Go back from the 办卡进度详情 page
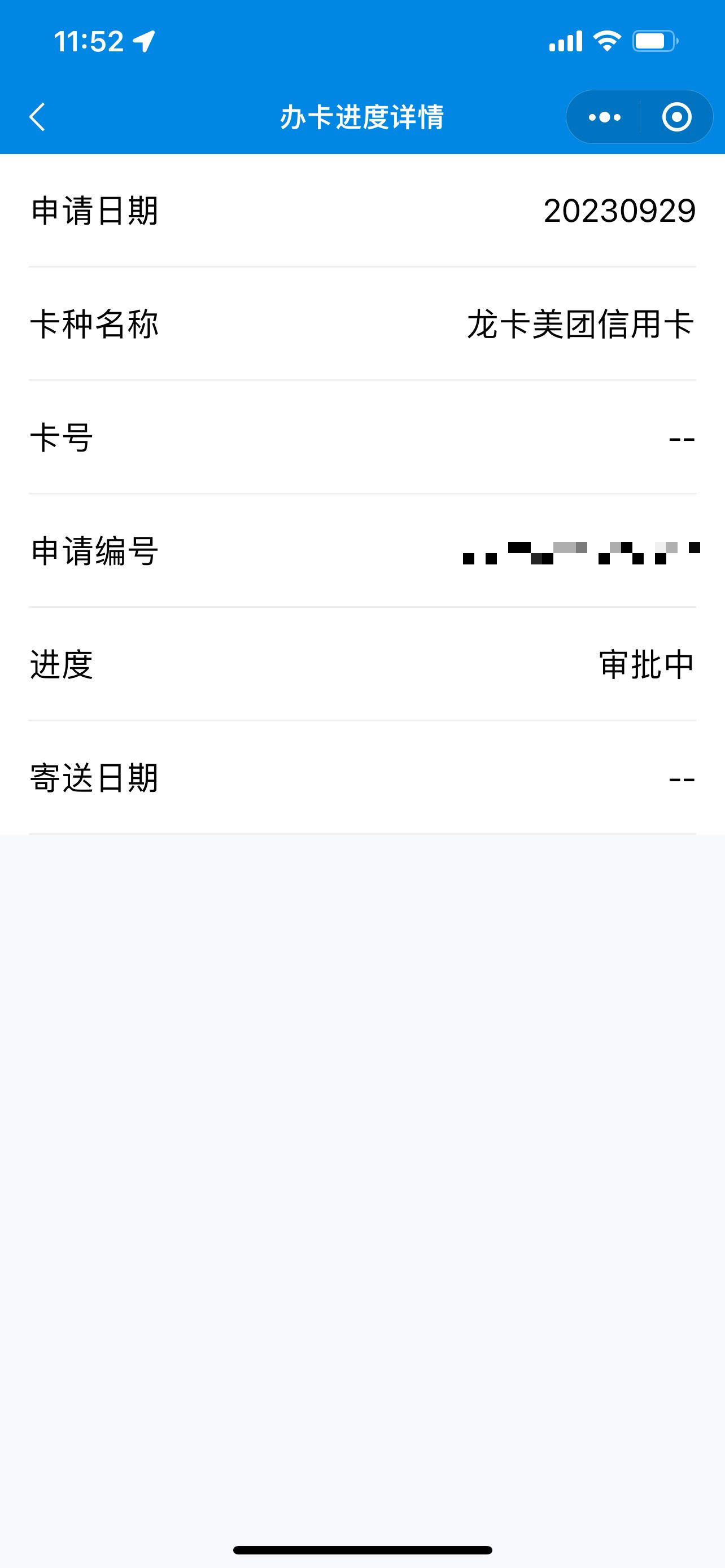Screen dimensions: 725x1568 (38, 116)
